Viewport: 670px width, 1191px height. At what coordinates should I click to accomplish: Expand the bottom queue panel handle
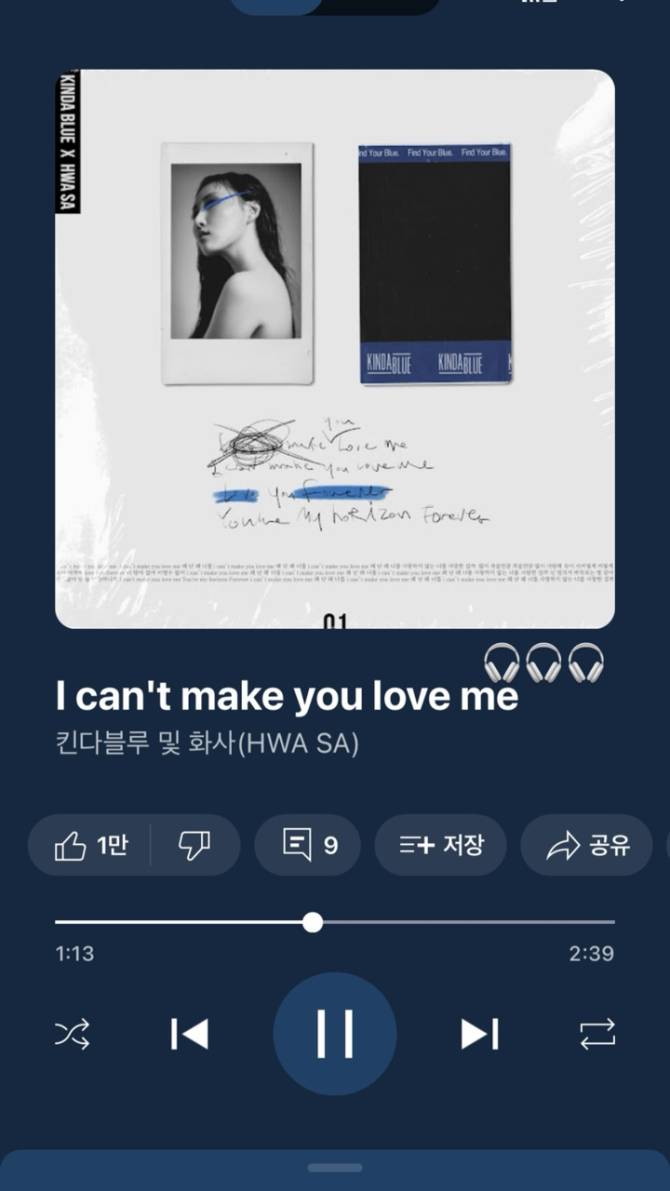334,1167
